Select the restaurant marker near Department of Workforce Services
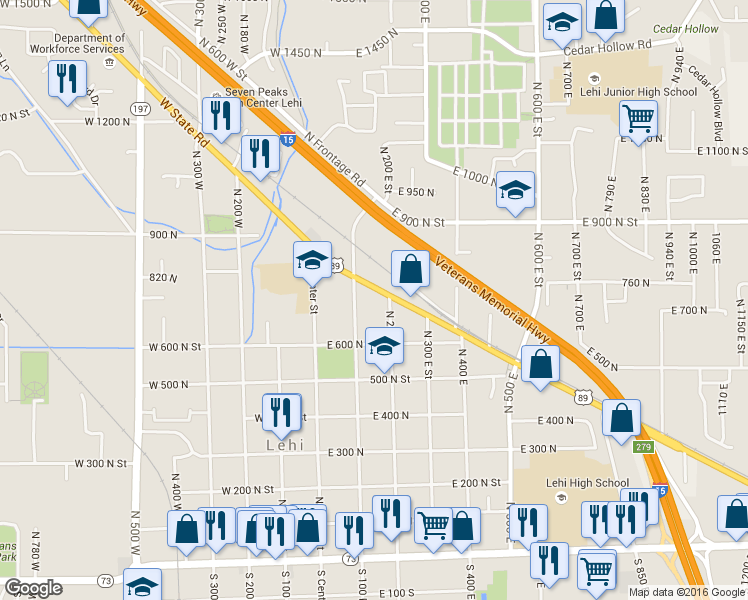This screenshot has height=600, width=748. (68, 79)
